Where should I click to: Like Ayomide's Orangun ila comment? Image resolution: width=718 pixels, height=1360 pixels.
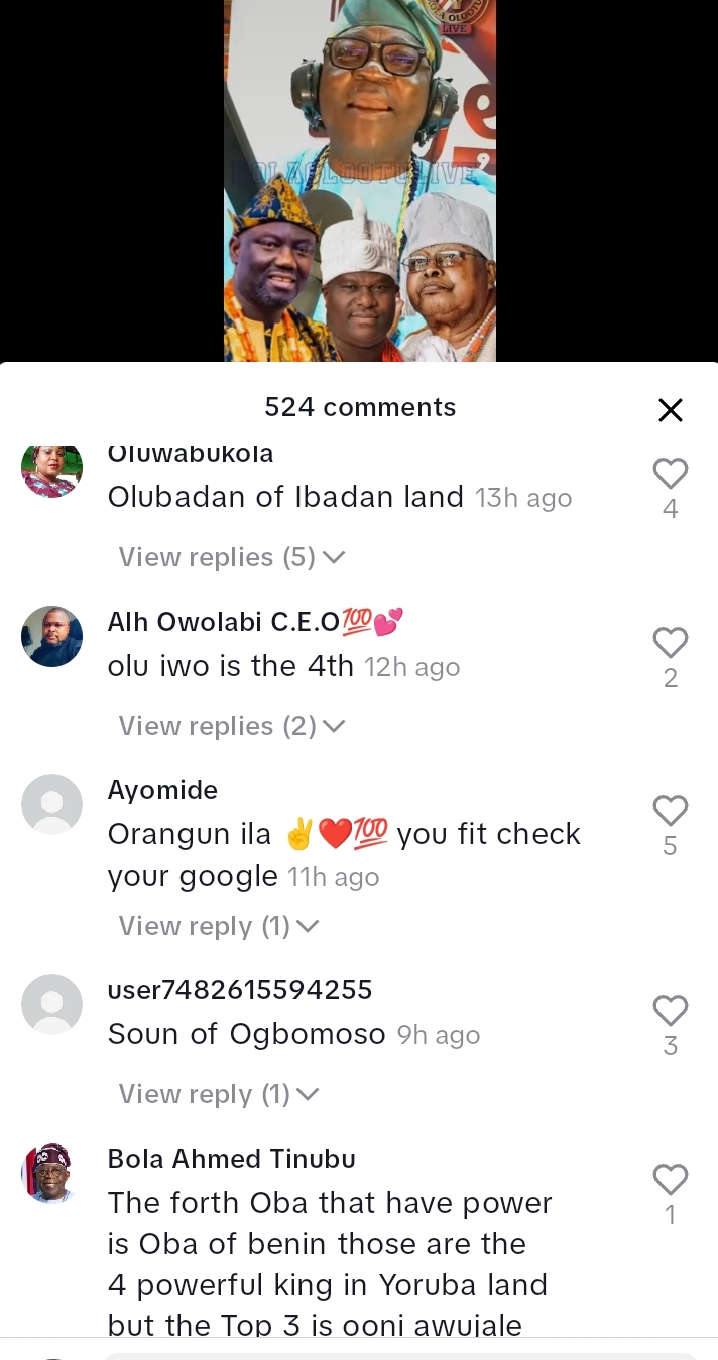(670, 811)
